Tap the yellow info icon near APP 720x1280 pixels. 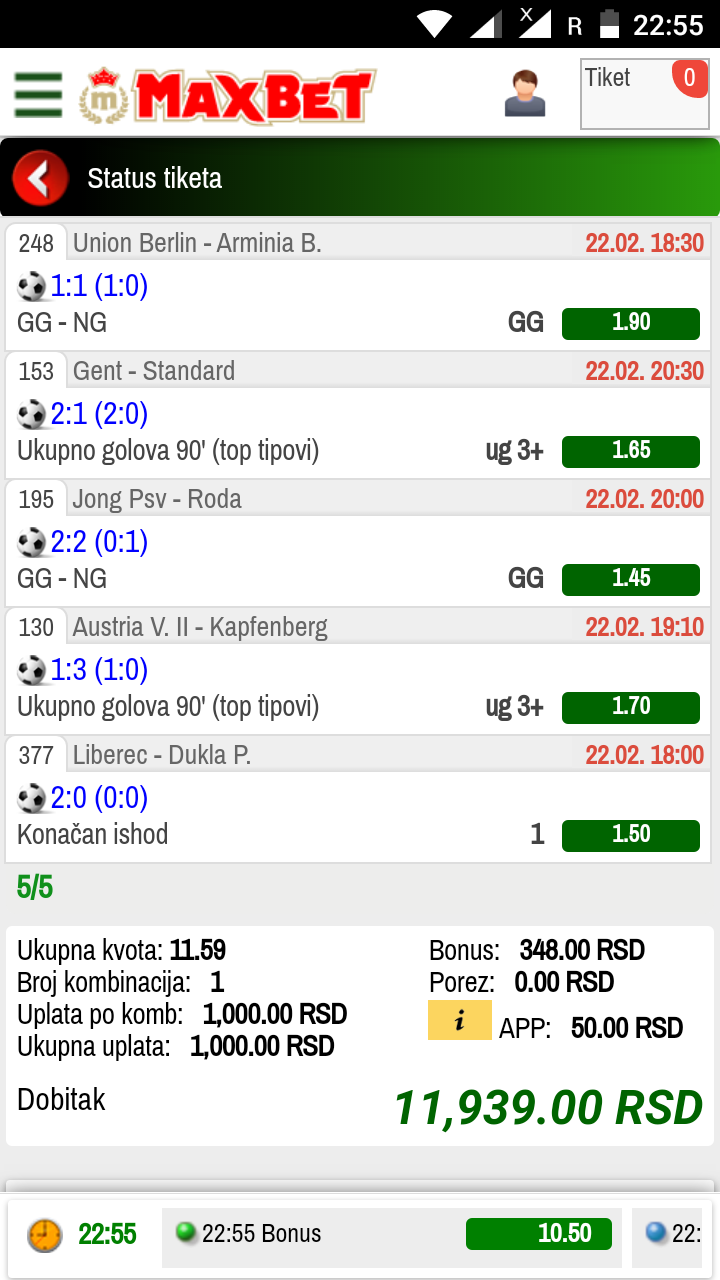pyautogui.click(x=460, y=1020)
